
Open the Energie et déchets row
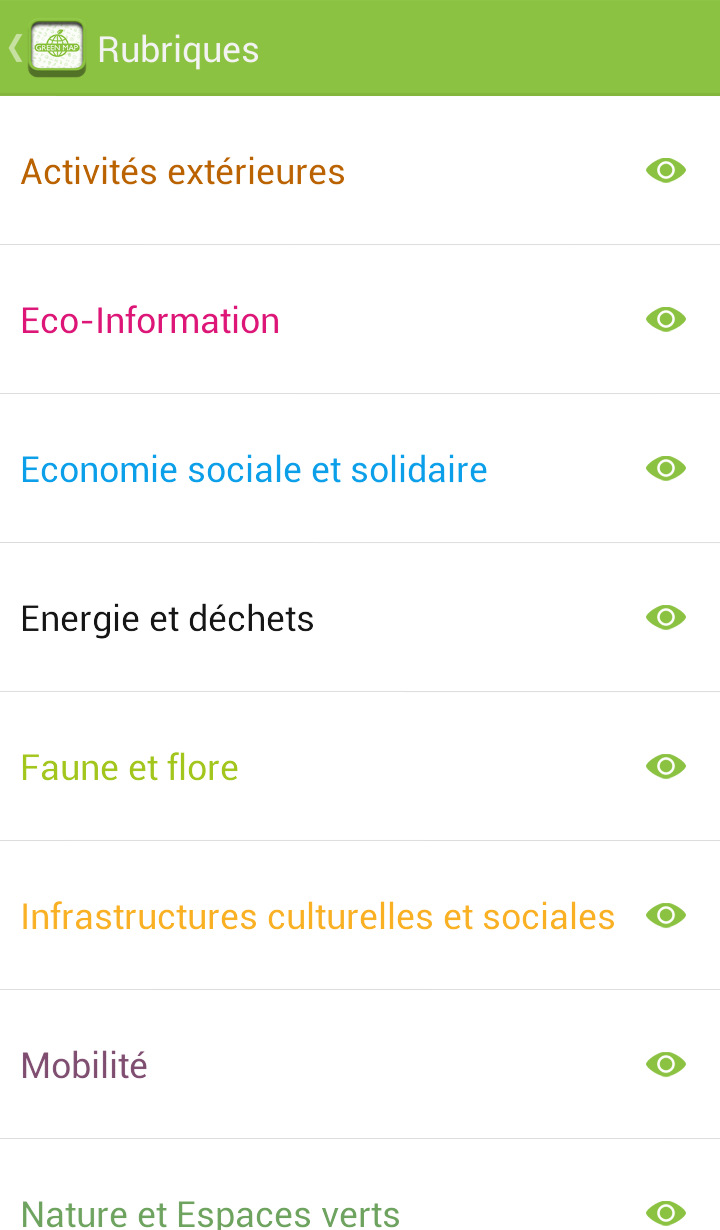(167, 619)
